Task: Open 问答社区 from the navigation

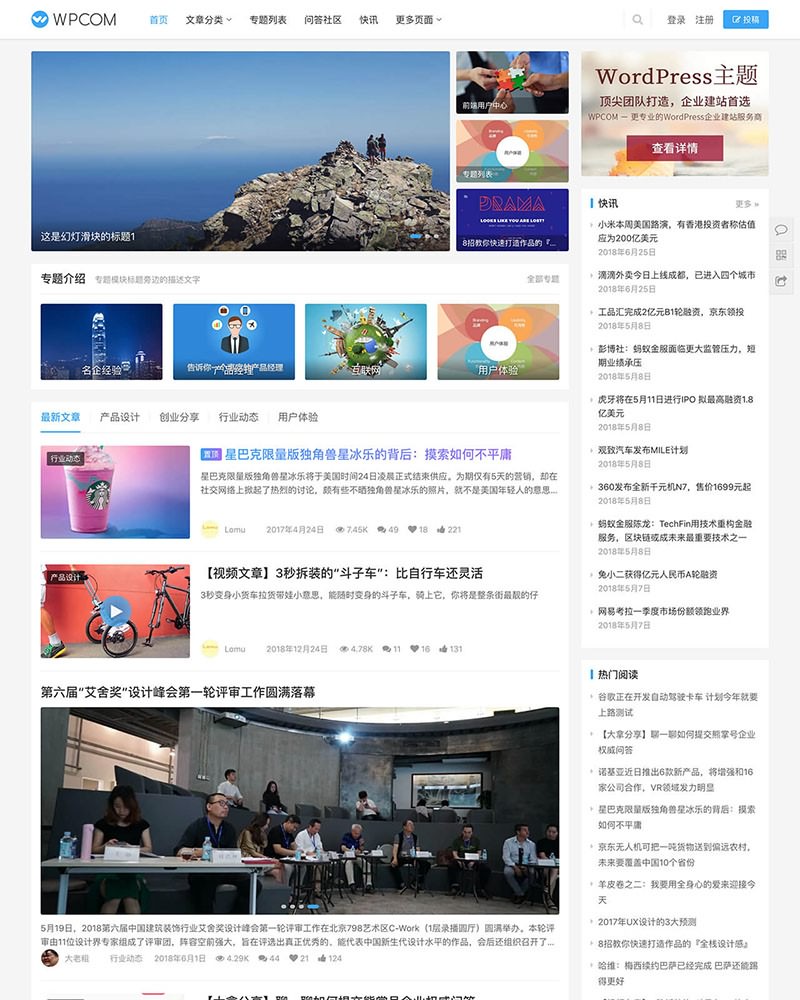Action: (323, 20)
